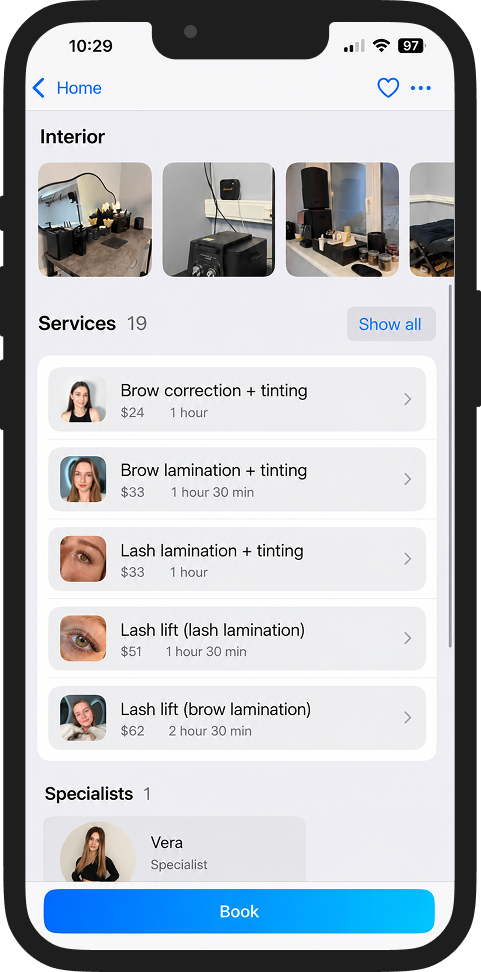Screen dimensions: 481x972
Task: Open Brow lamination + tinting service
Action: [x=237, y=479]
